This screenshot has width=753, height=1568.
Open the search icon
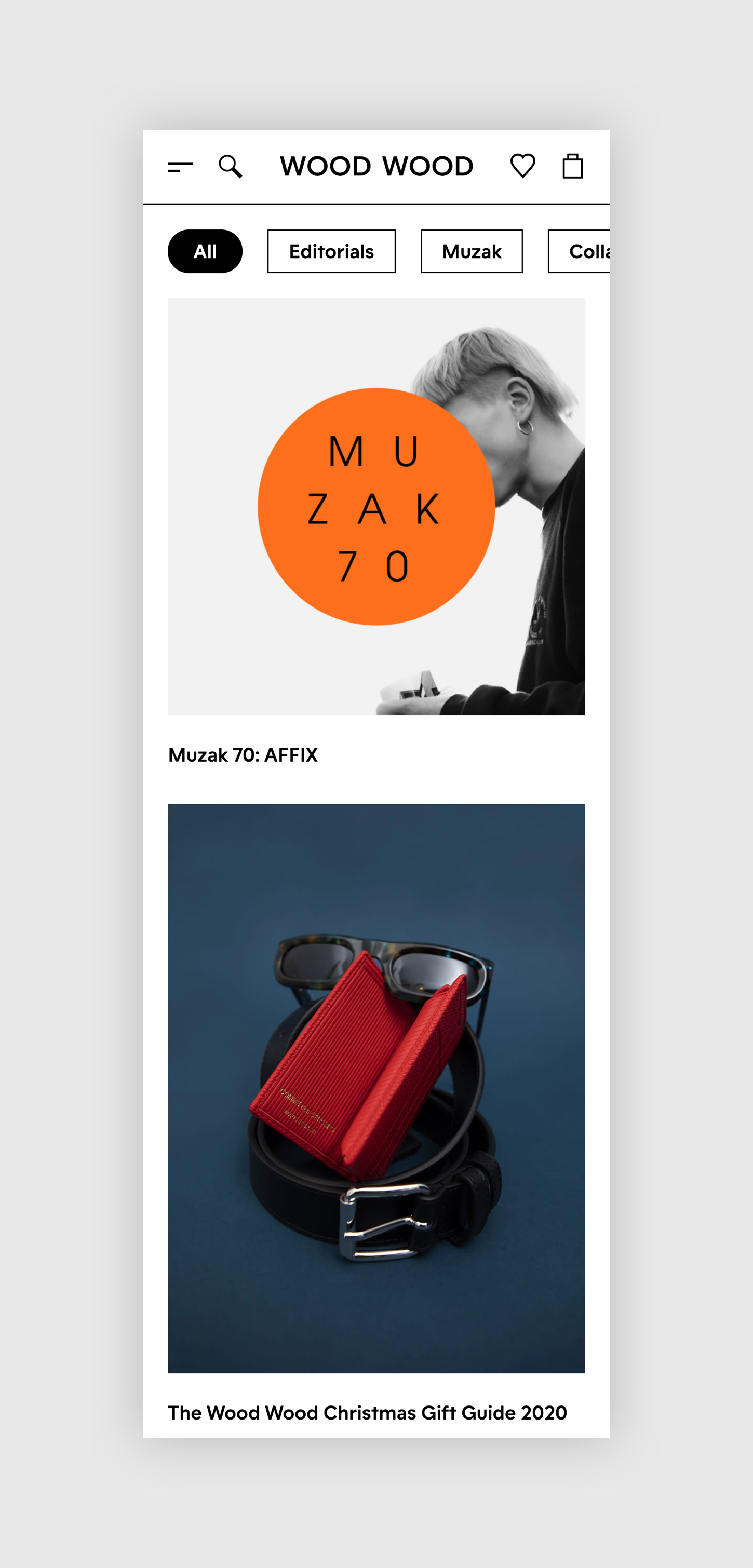click(230, 166)
